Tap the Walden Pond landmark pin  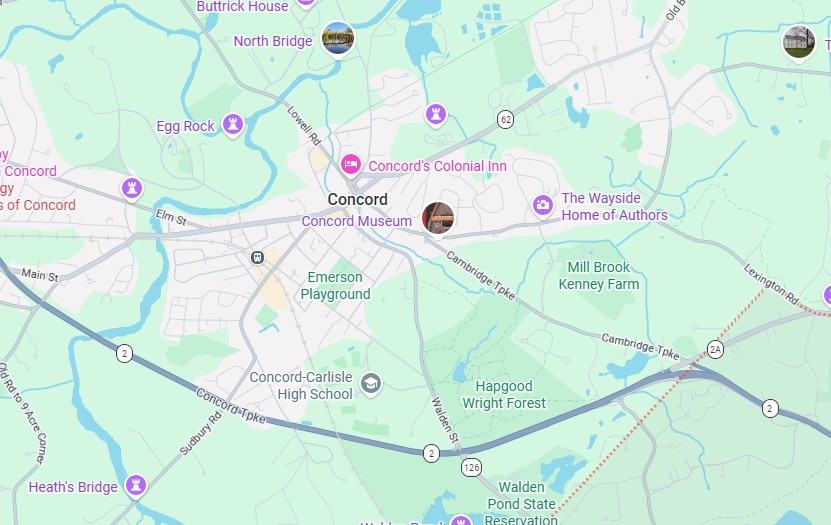tap(460, 520)
